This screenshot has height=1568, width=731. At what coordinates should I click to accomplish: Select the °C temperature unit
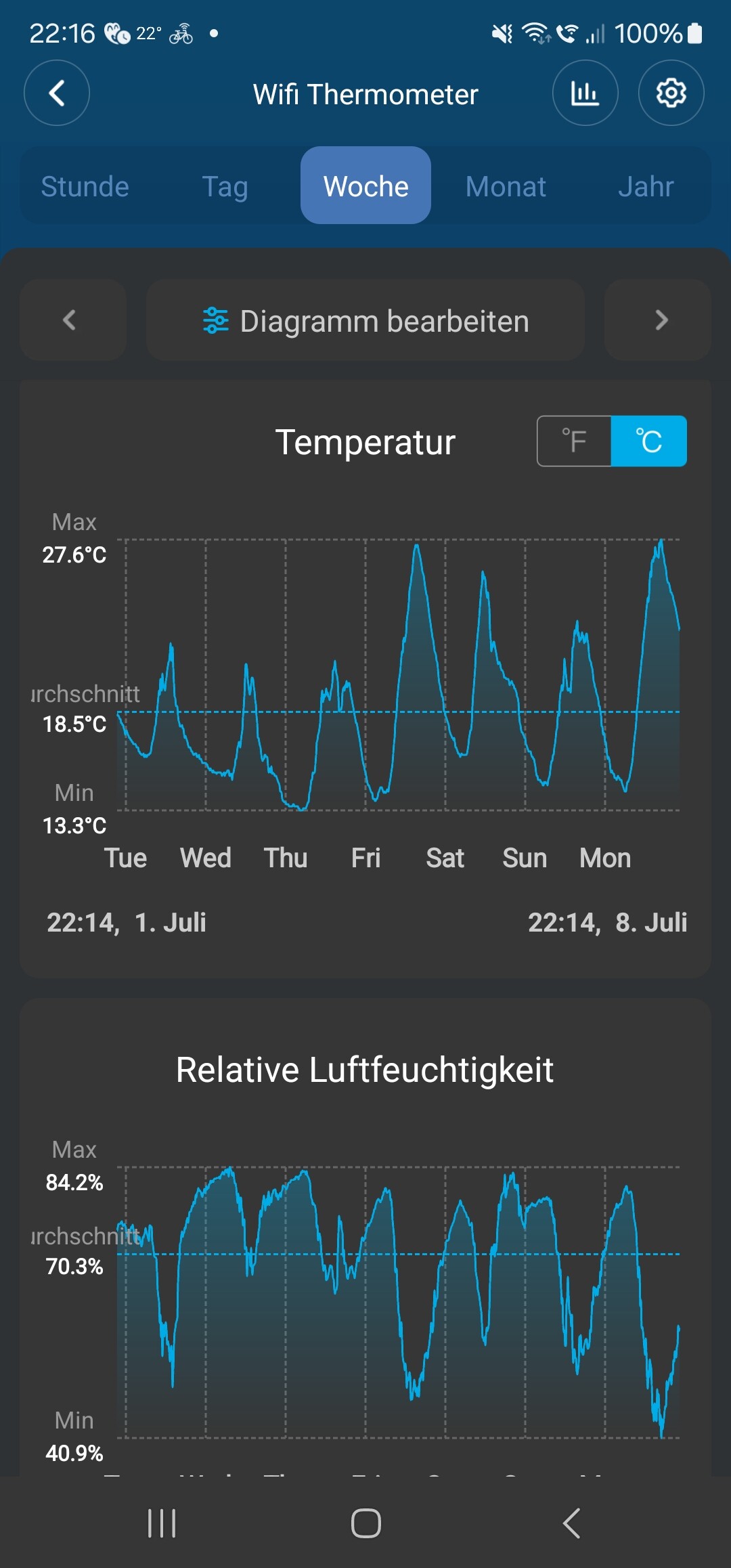coord(648,441)
